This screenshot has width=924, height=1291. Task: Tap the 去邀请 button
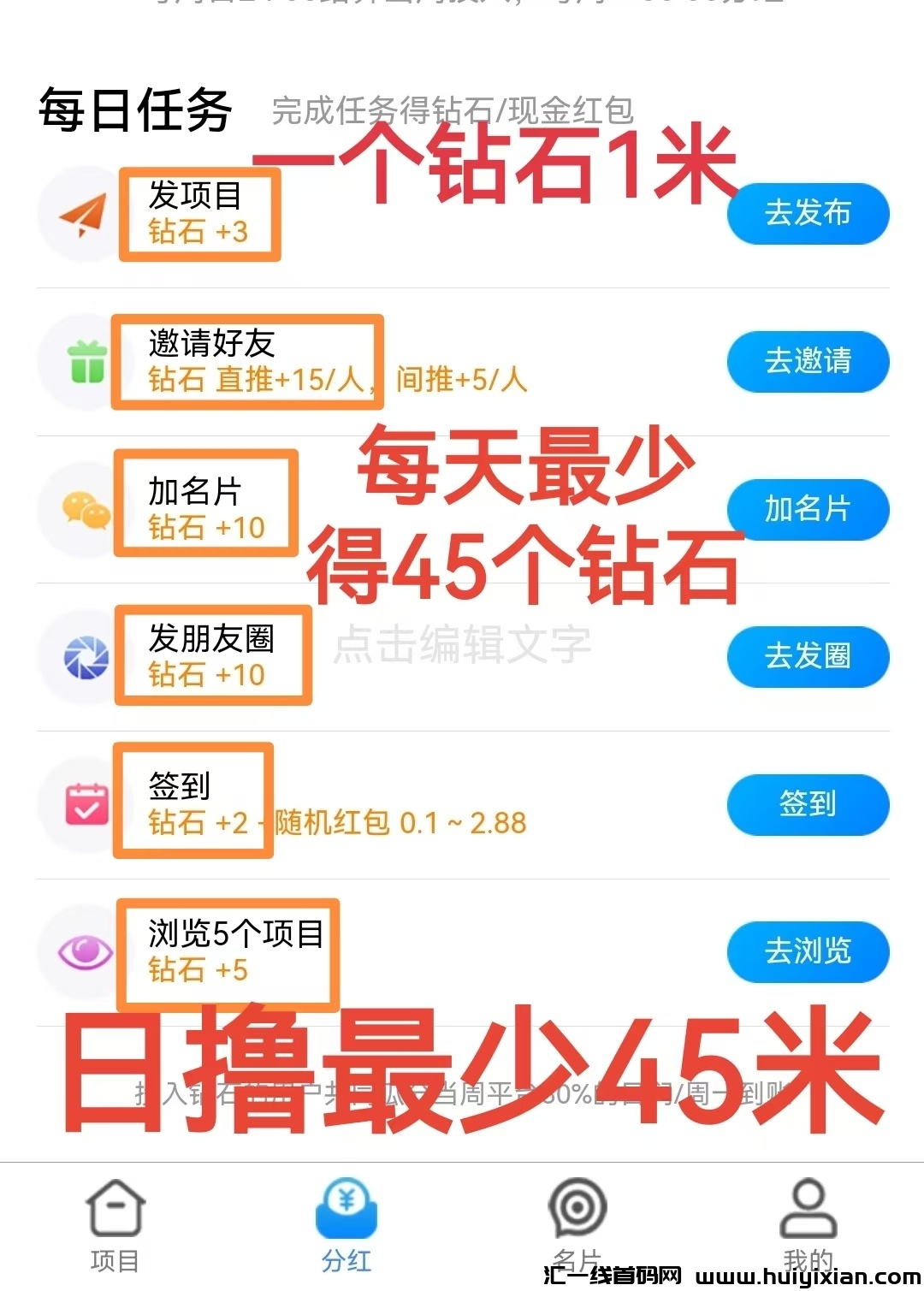808,362
